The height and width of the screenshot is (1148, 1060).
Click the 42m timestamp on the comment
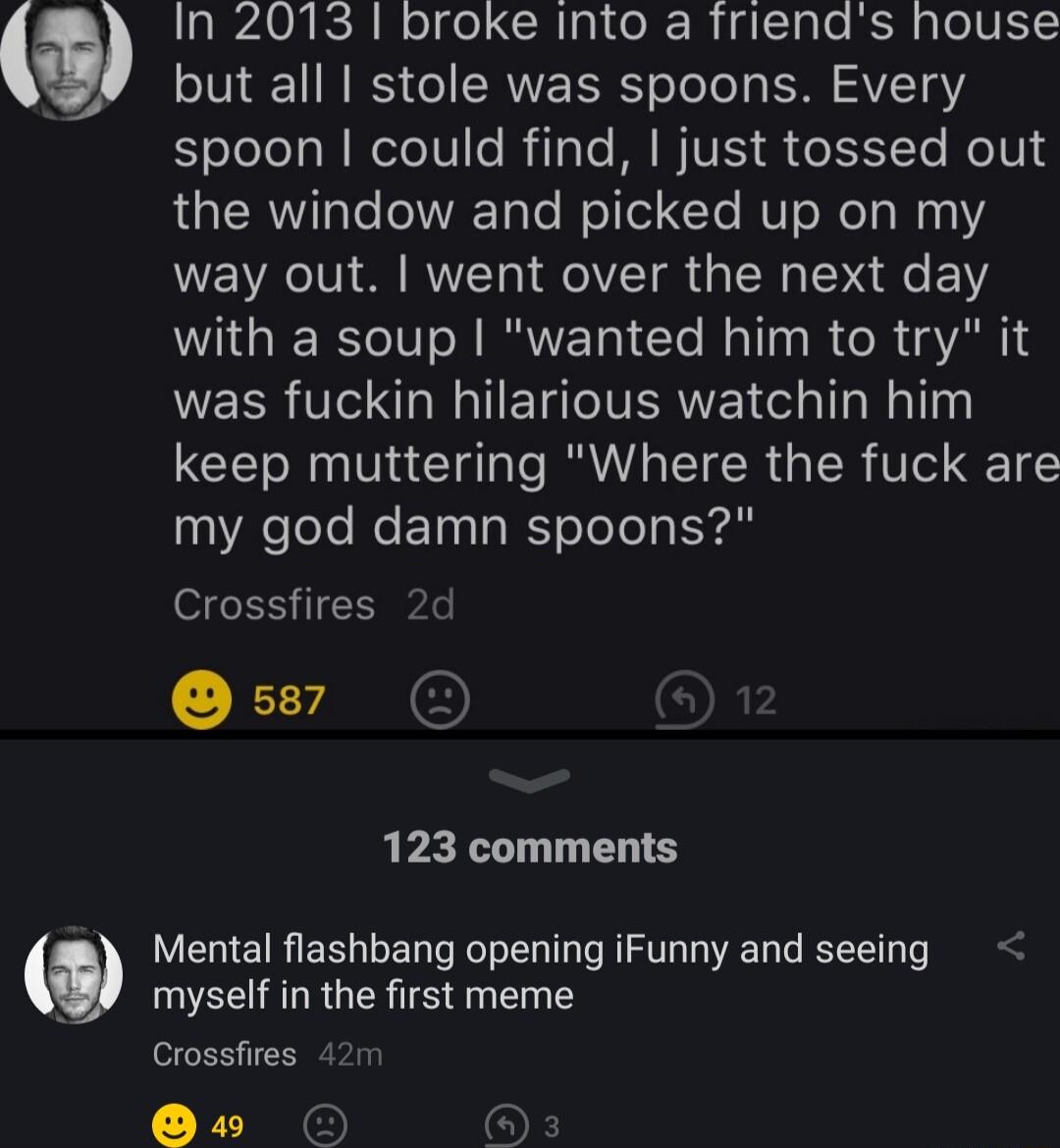(350, 1054)
